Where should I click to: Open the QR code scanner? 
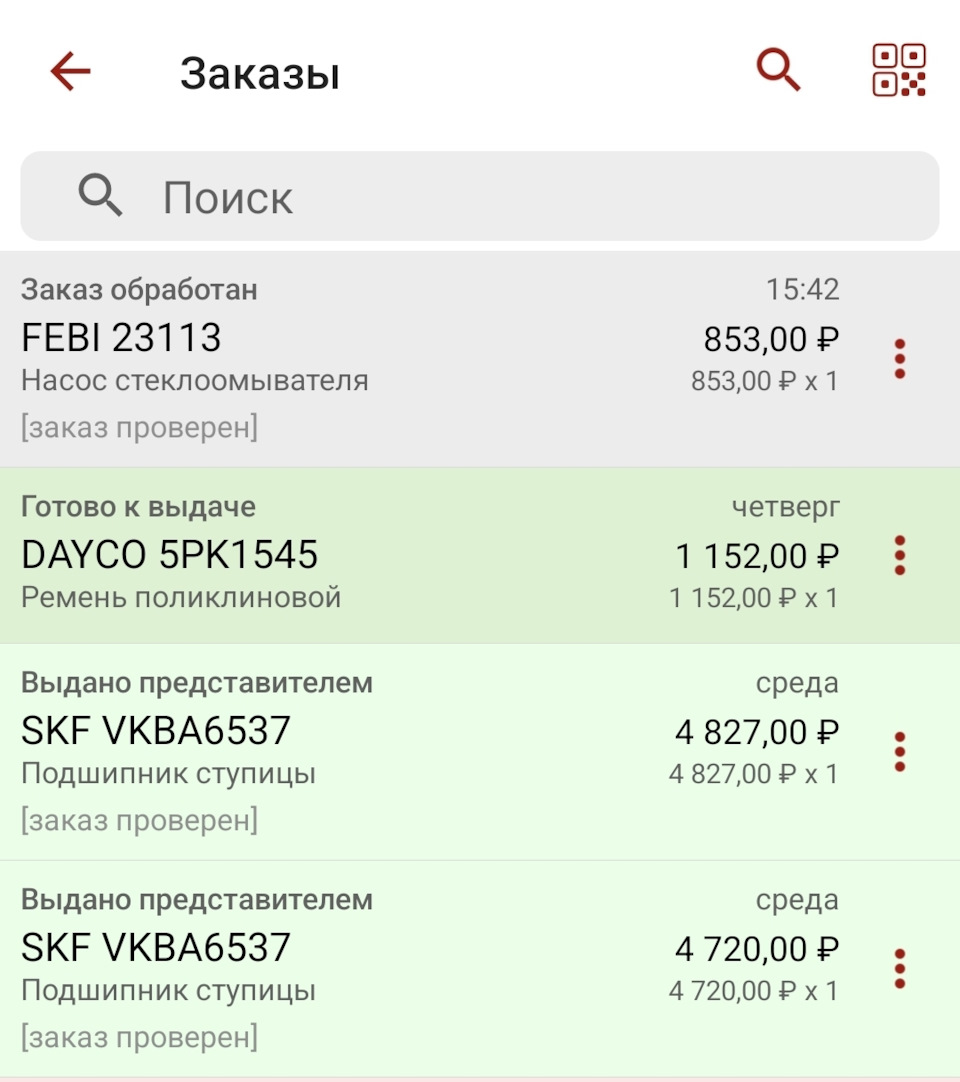coord(898,70)
